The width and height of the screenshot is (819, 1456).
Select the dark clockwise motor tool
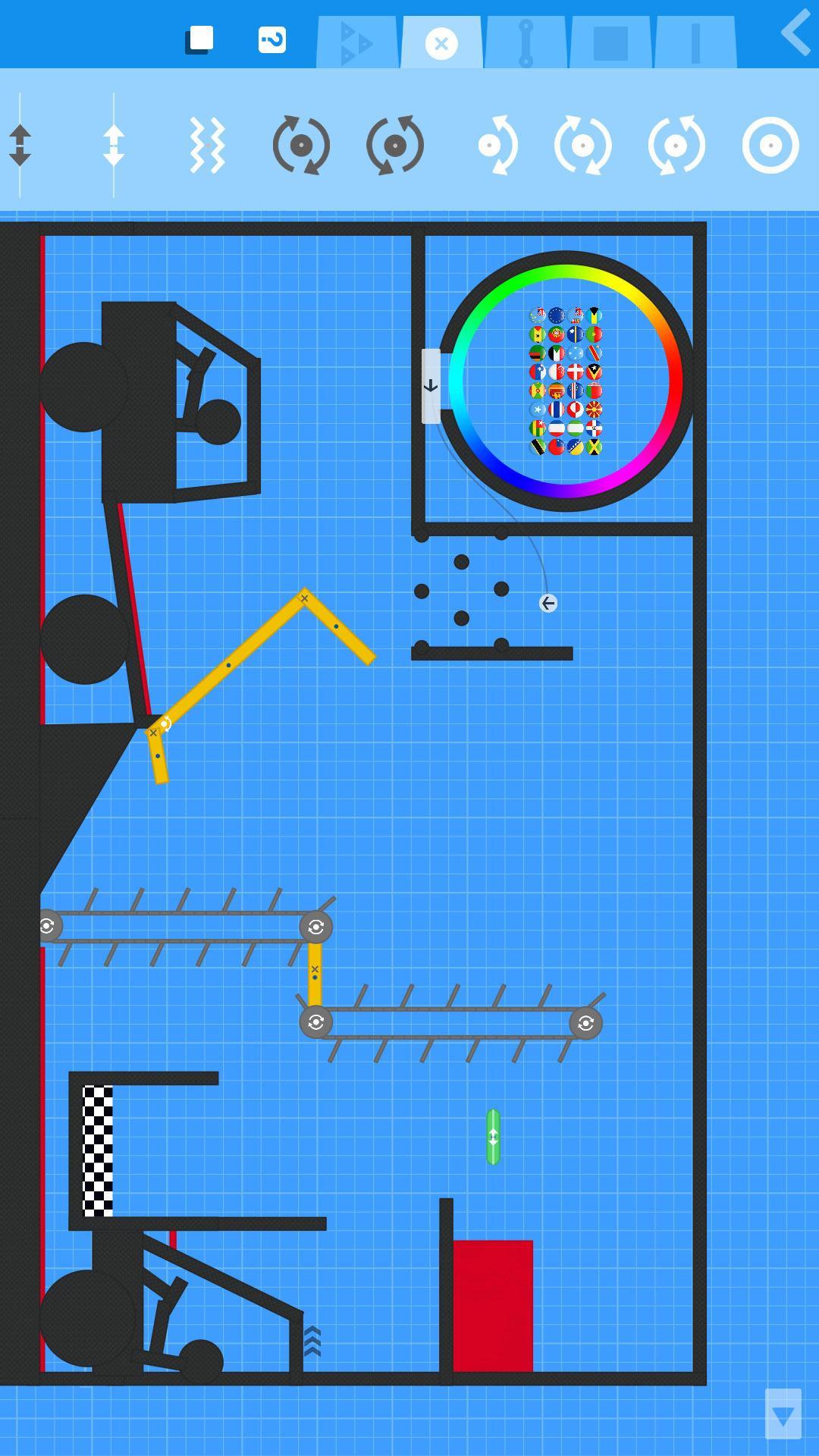[301, 145]
